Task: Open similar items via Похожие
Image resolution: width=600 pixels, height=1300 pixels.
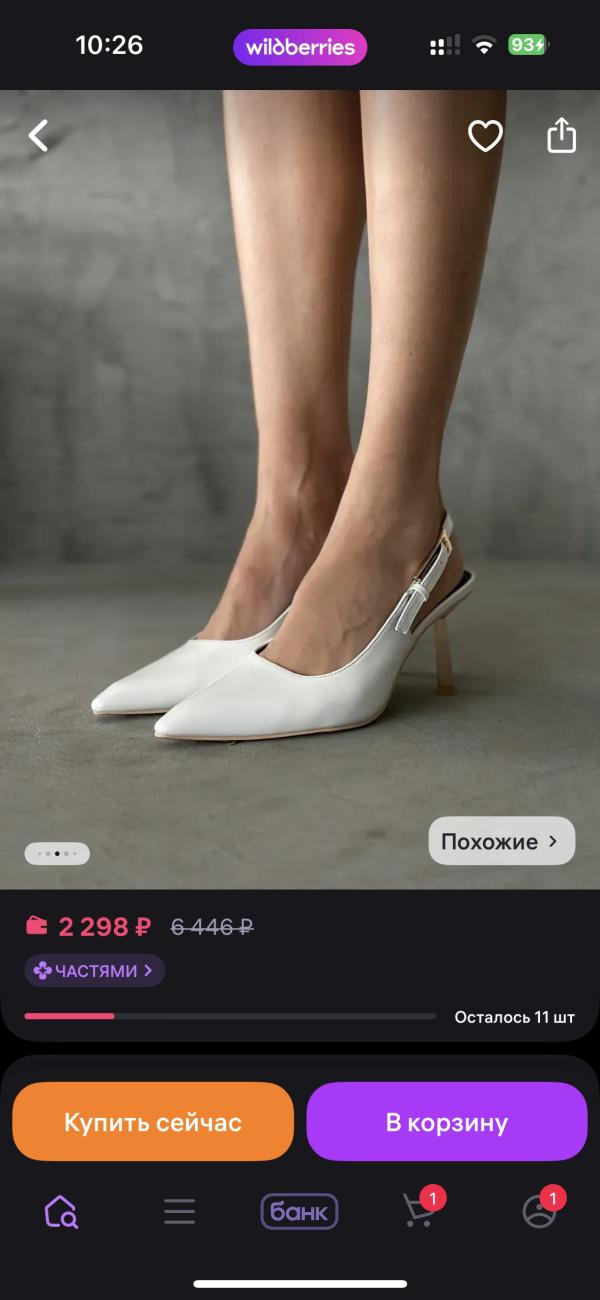Action: tap(501, 841)
